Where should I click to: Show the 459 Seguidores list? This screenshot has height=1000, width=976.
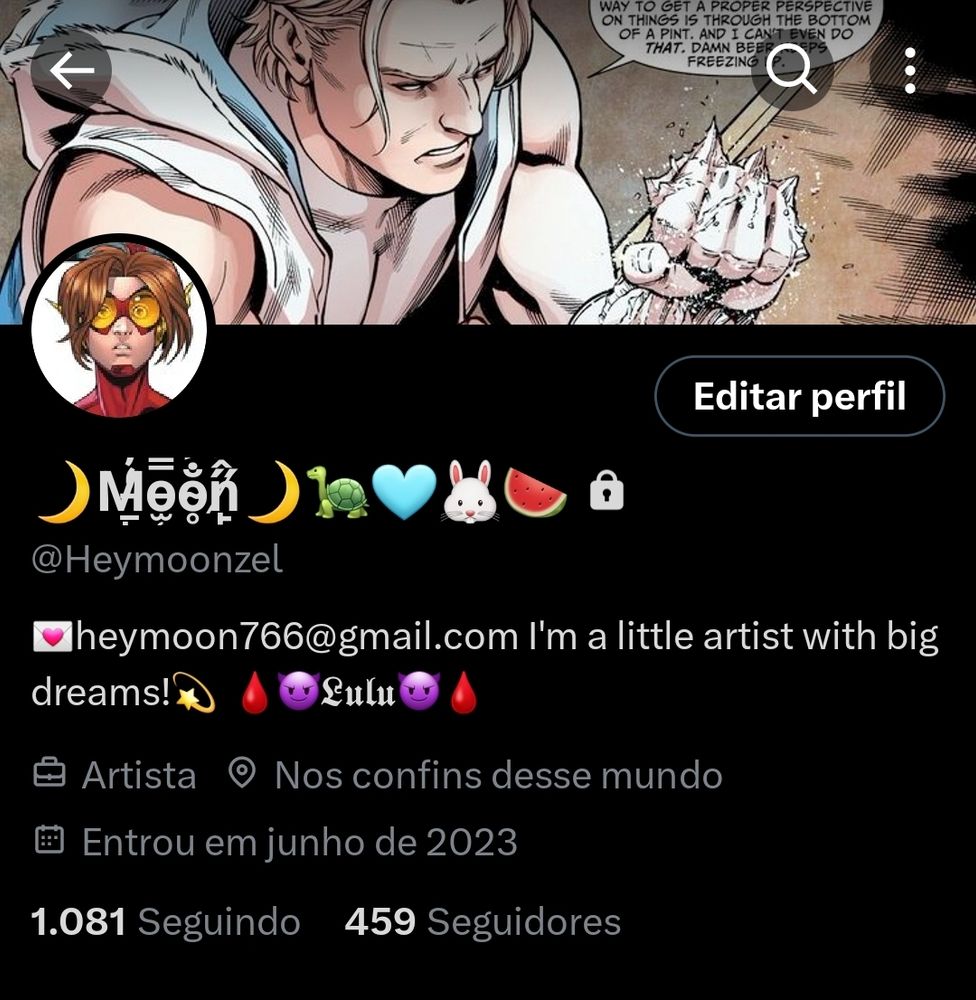click(482, 922)
